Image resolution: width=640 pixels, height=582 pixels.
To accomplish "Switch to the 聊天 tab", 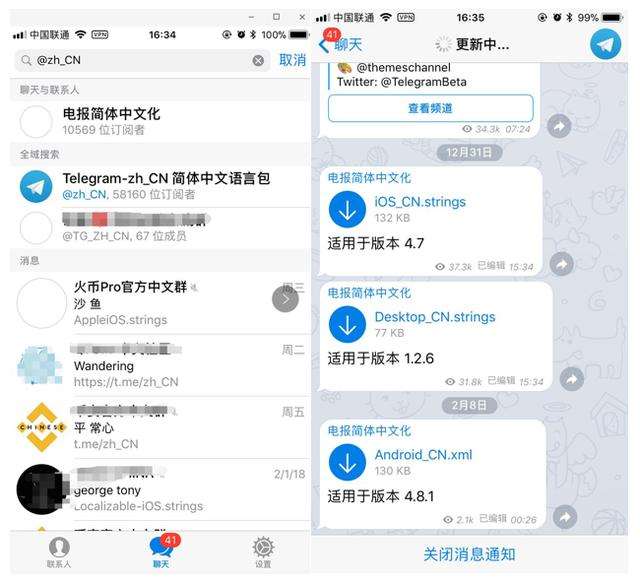I will [160, 552].
